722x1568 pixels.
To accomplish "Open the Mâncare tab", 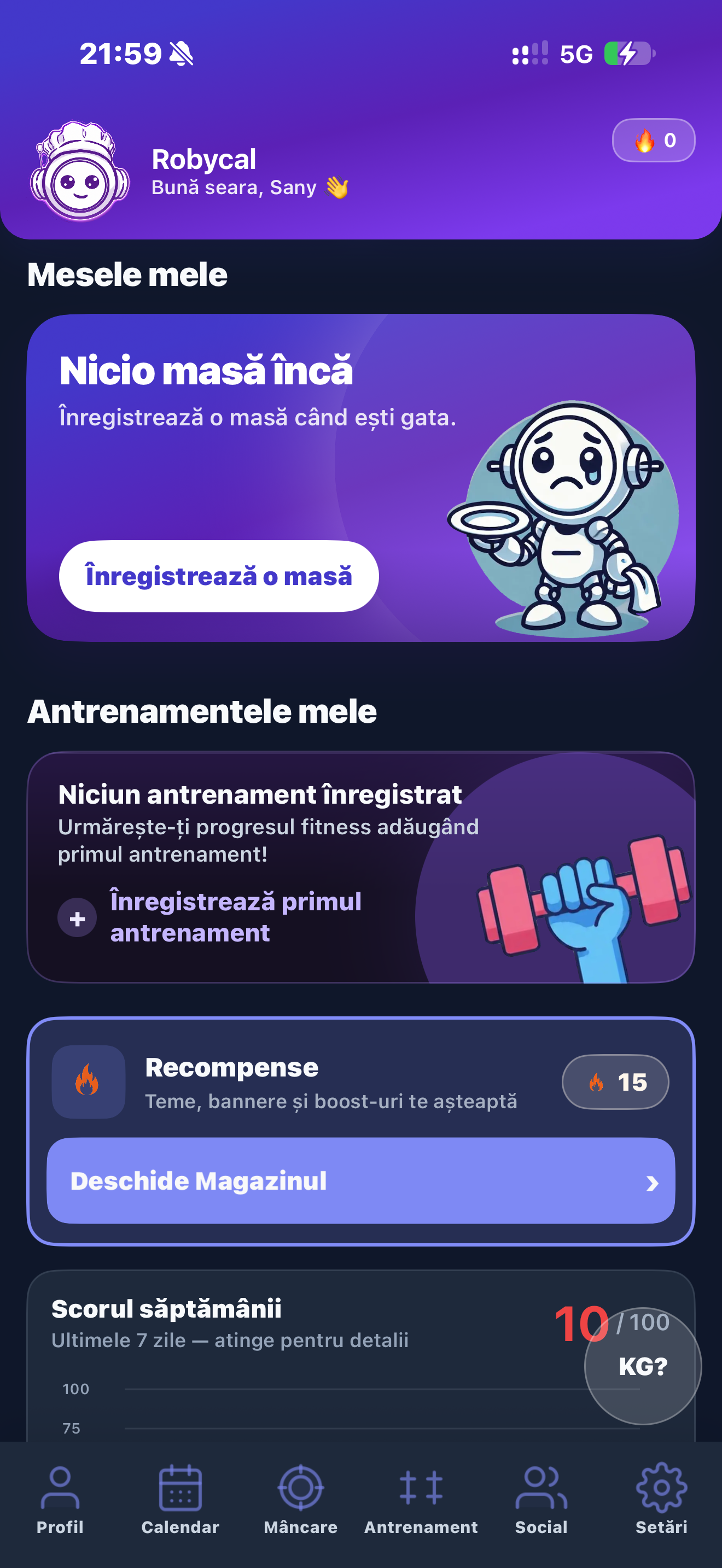I will tap(301, 1500).
